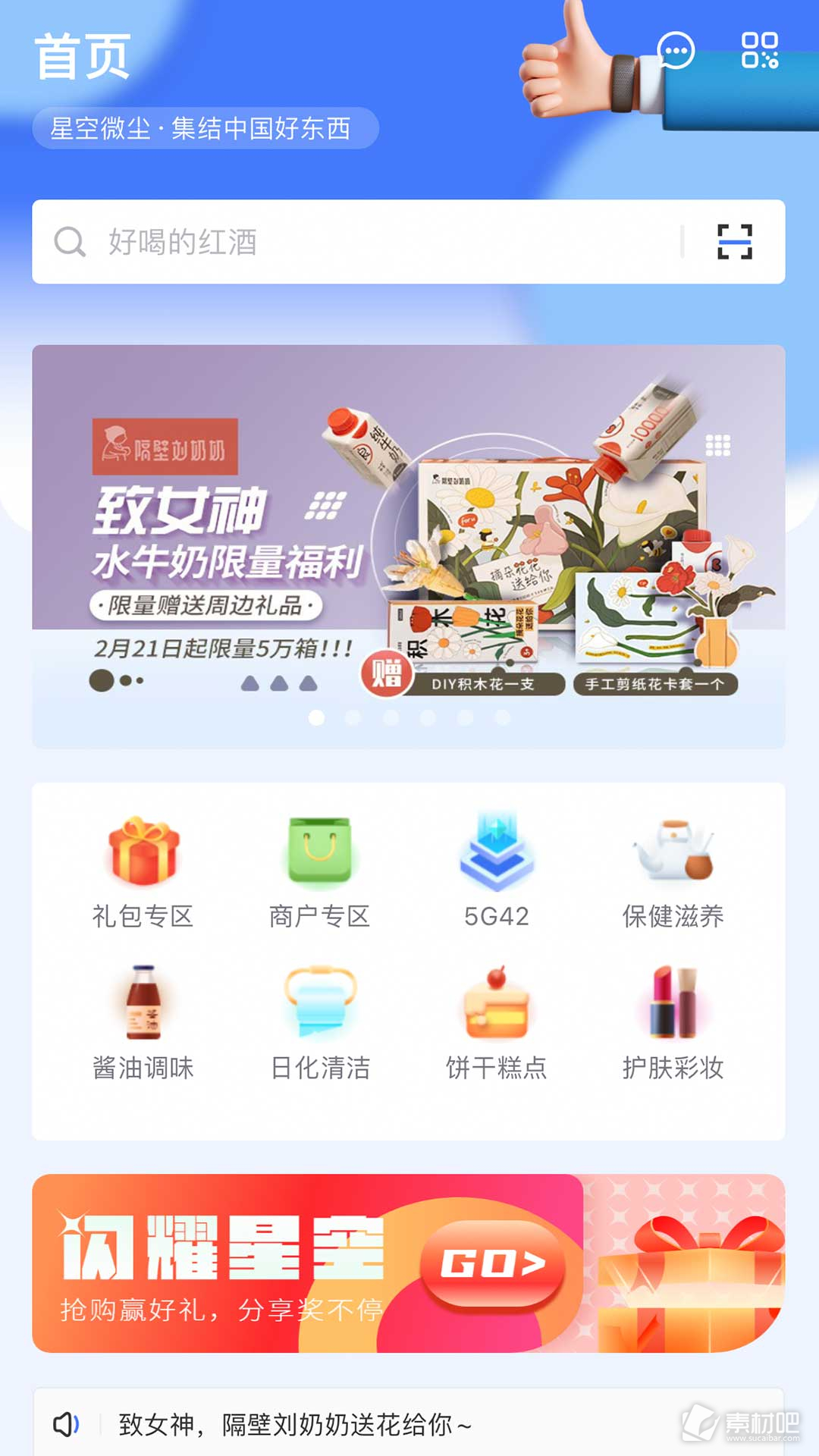Open the QR code icon at top
819x1456 pixels.
760,51
